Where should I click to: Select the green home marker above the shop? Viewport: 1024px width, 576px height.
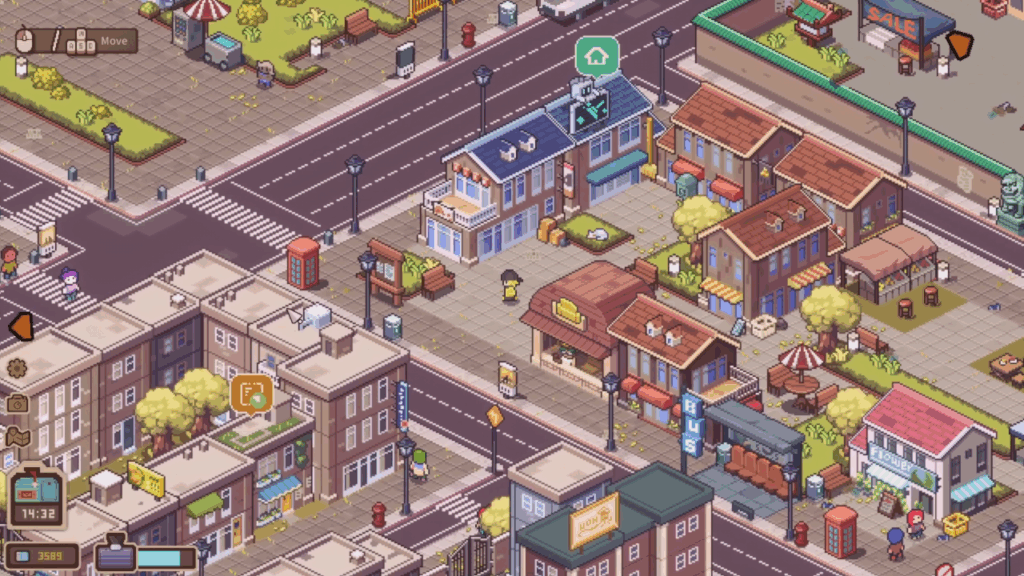pyautogui.click(x=596, y=56)
